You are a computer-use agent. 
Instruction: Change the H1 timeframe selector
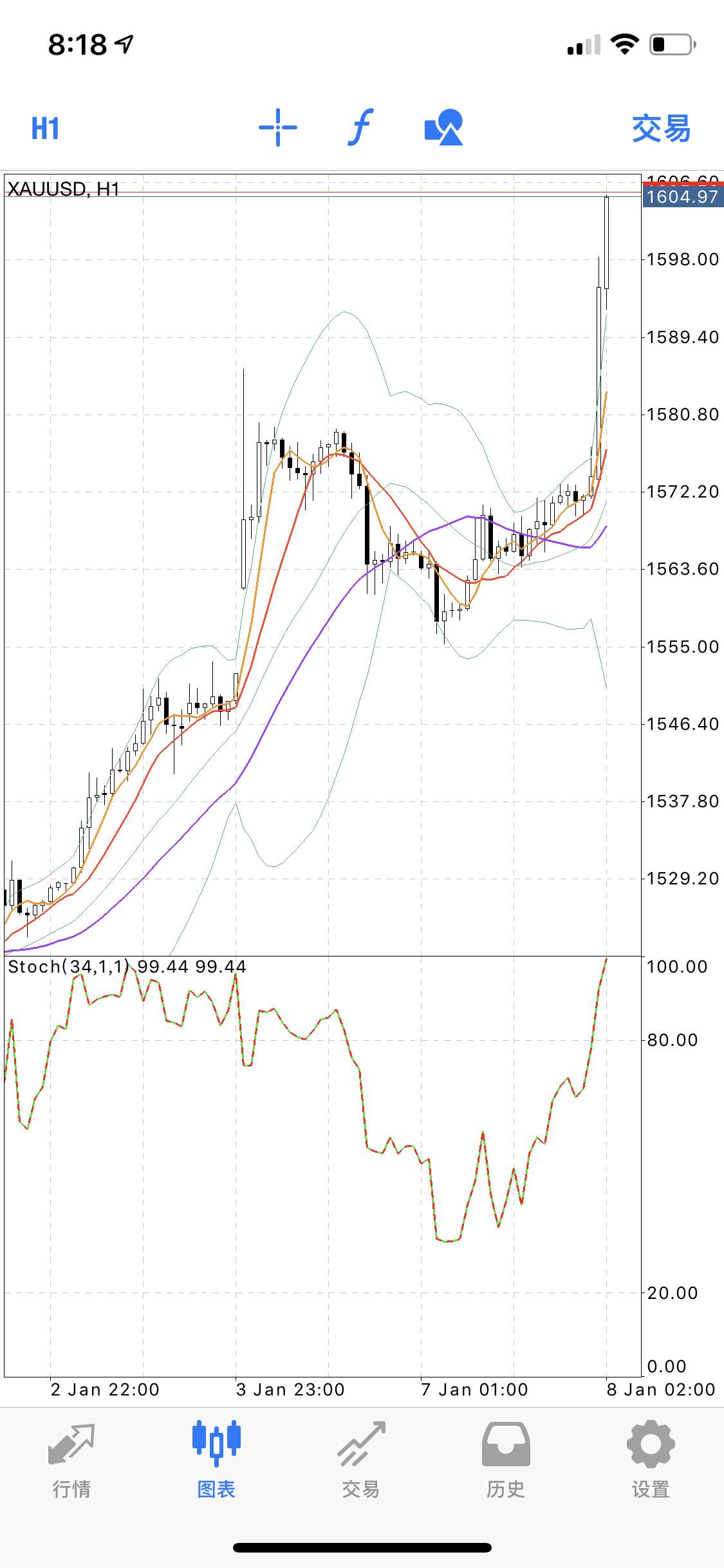[x=45, y=128]
